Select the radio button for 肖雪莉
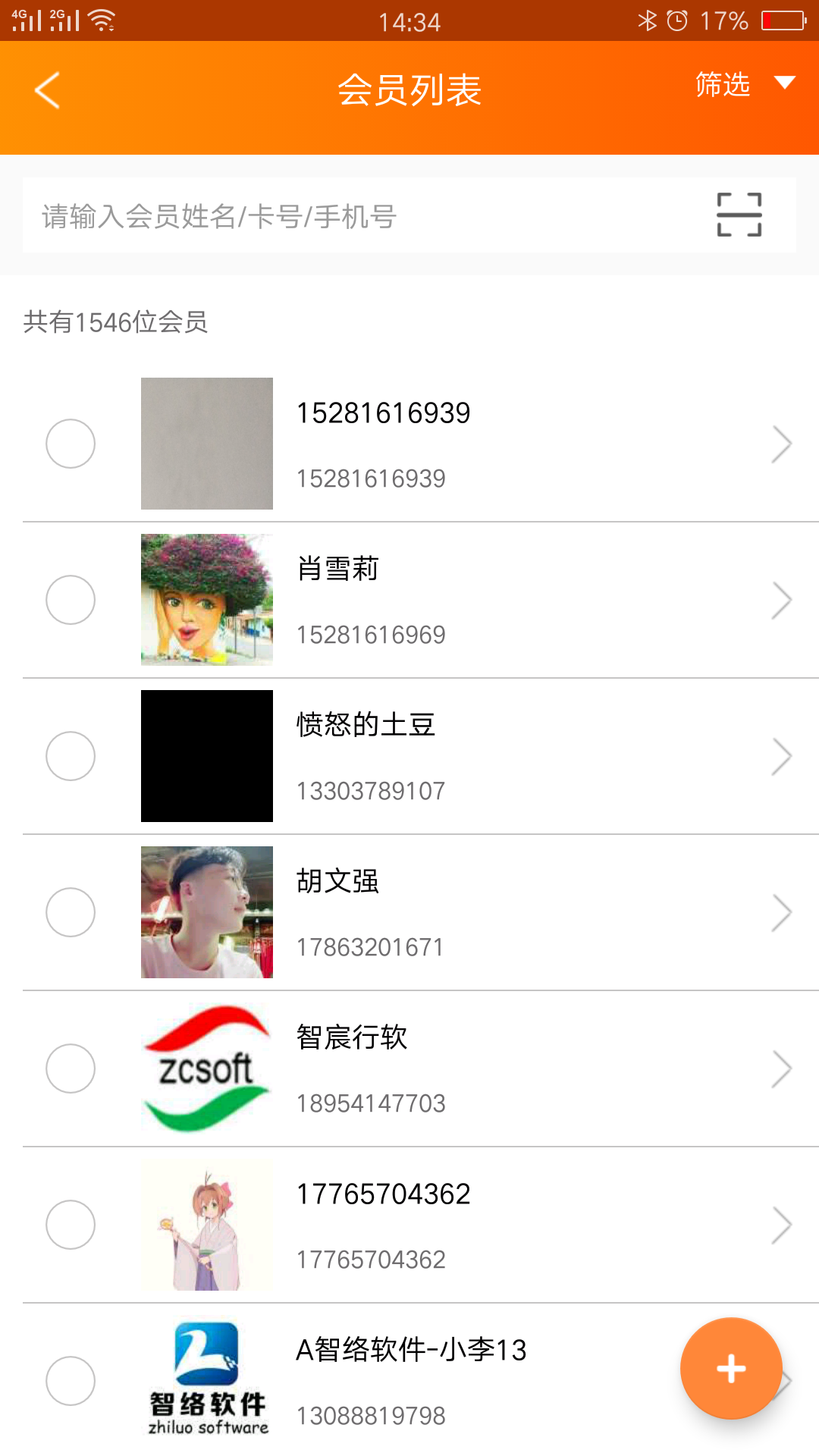 tap(71, 600)
